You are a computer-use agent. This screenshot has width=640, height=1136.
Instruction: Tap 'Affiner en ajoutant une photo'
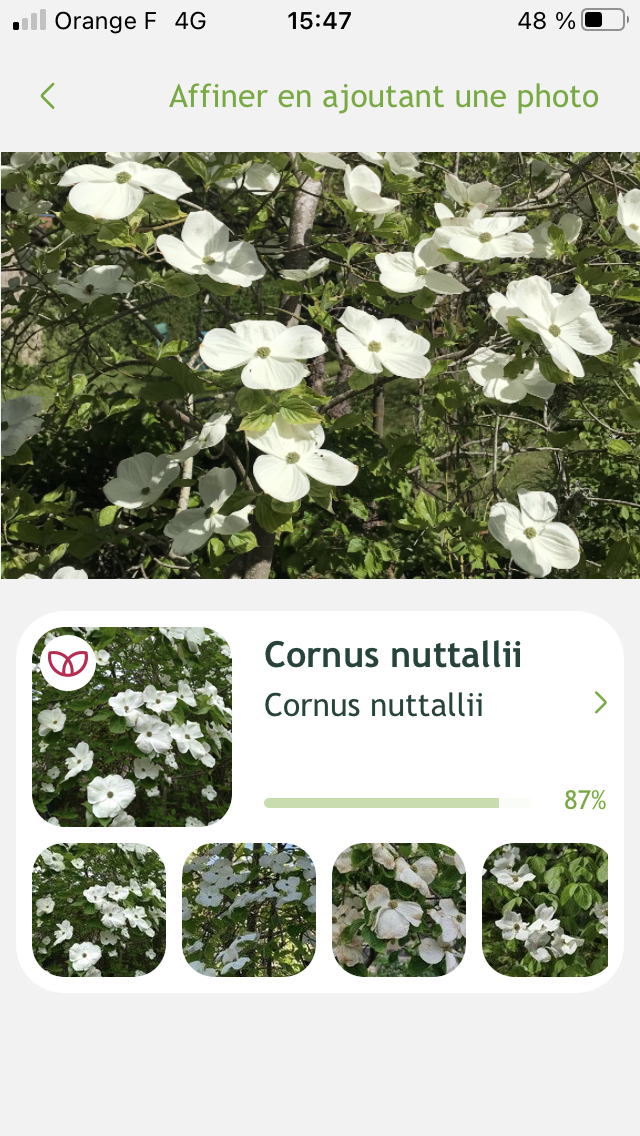point(383,97)
